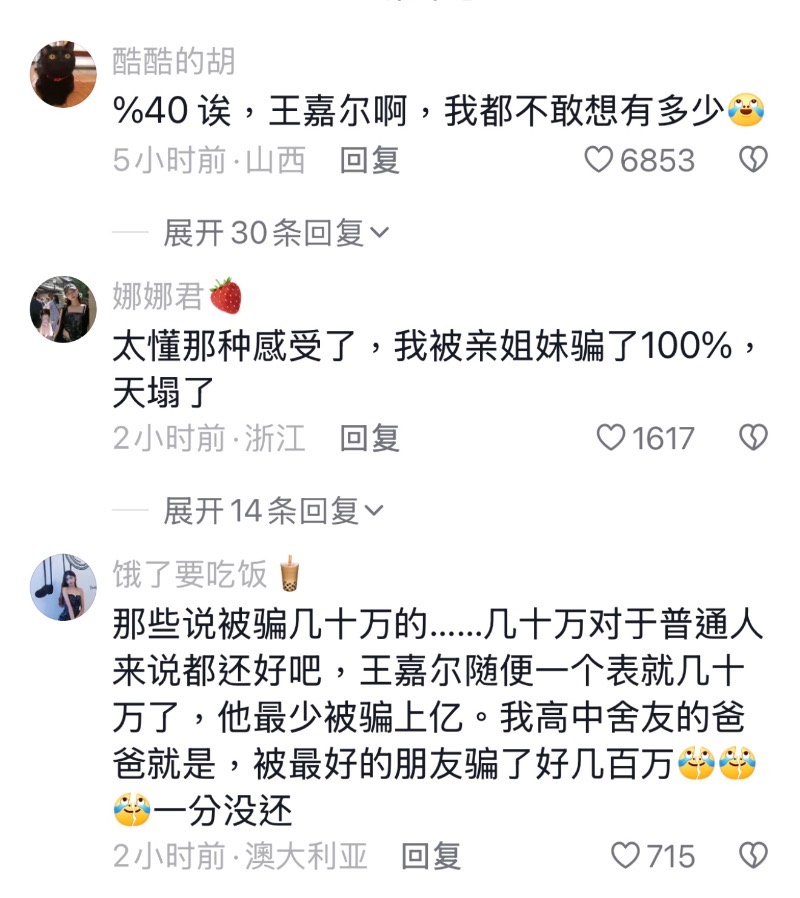Reply to 娜娜君's comment
This screenshot has height=898, width=800.
click(x=369, y=438)
